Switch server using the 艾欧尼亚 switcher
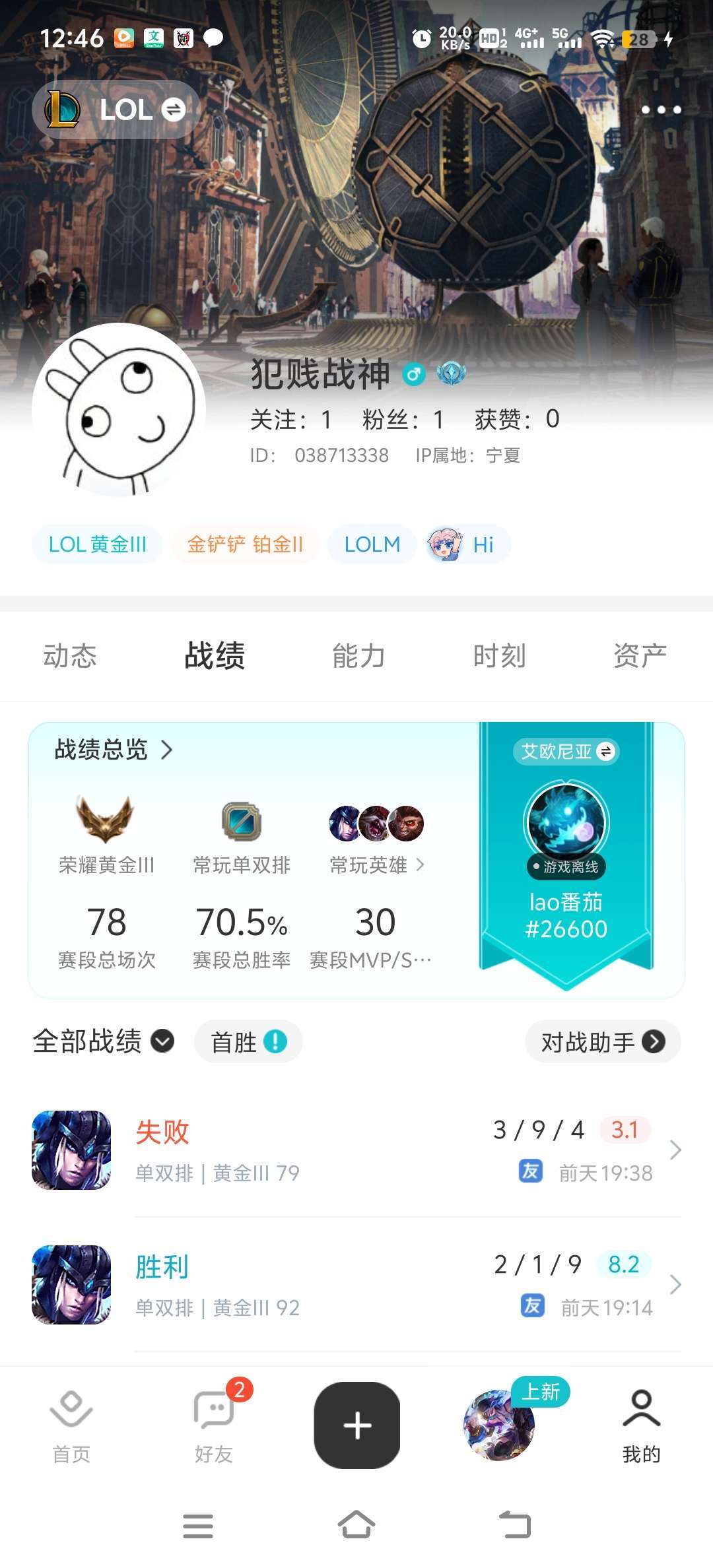Viewport: 713px width, 1568px height. click(x=565, y=751)
